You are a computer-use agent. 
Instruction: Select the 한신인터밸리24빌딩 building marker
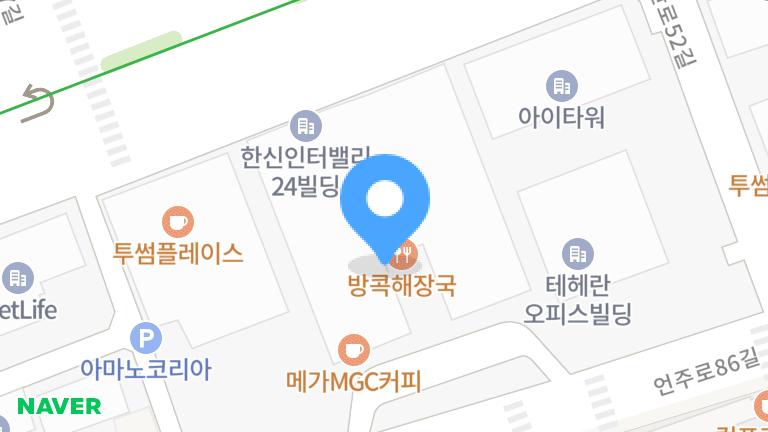(304, 126)
